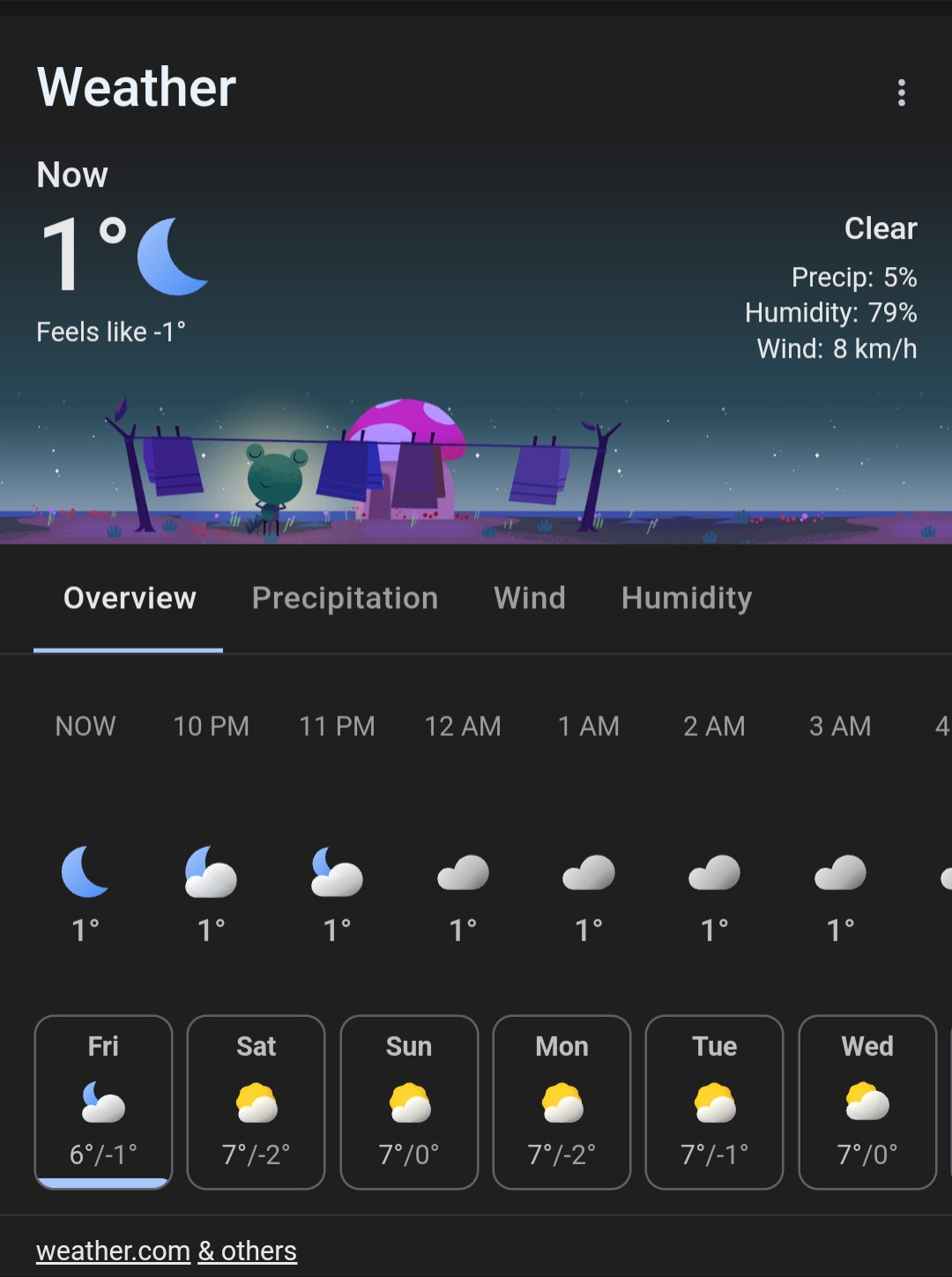Select Friday's forecast card
Screen dimensions: 952x1277
pos(103,1102)
